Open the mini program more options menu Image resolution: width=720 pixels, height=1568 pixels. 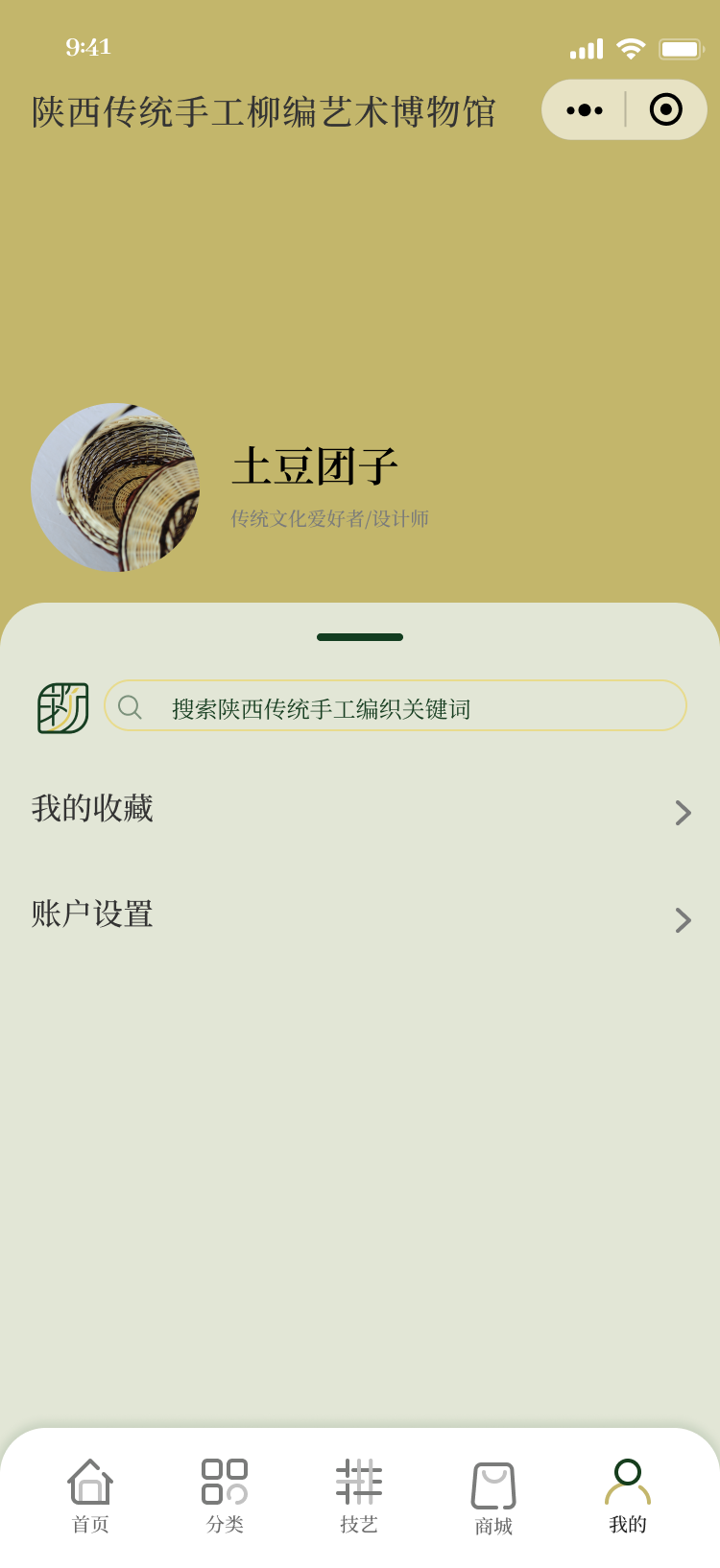coord(585,110)
